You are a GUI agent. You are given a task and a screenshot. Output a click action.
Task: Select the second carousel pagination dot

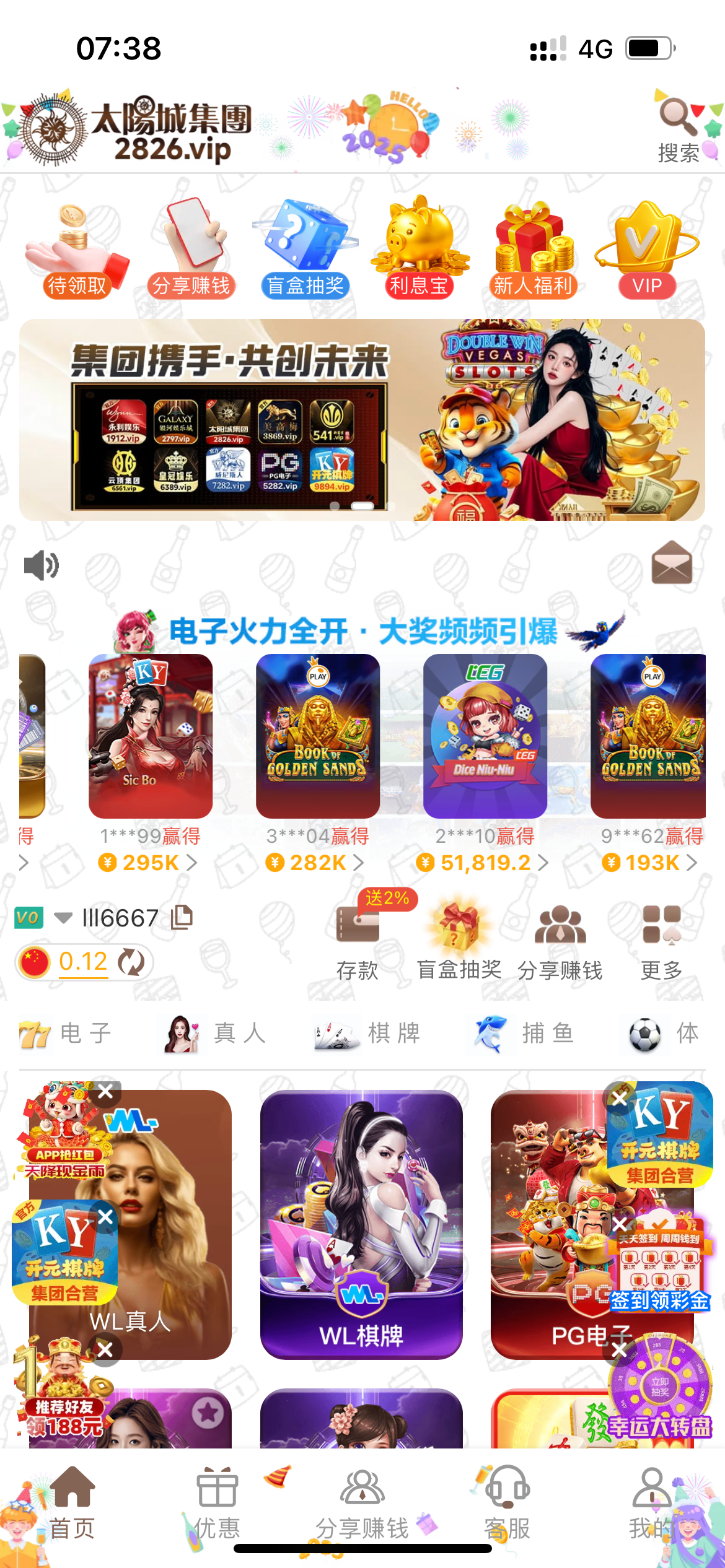(x=362, y=507)
